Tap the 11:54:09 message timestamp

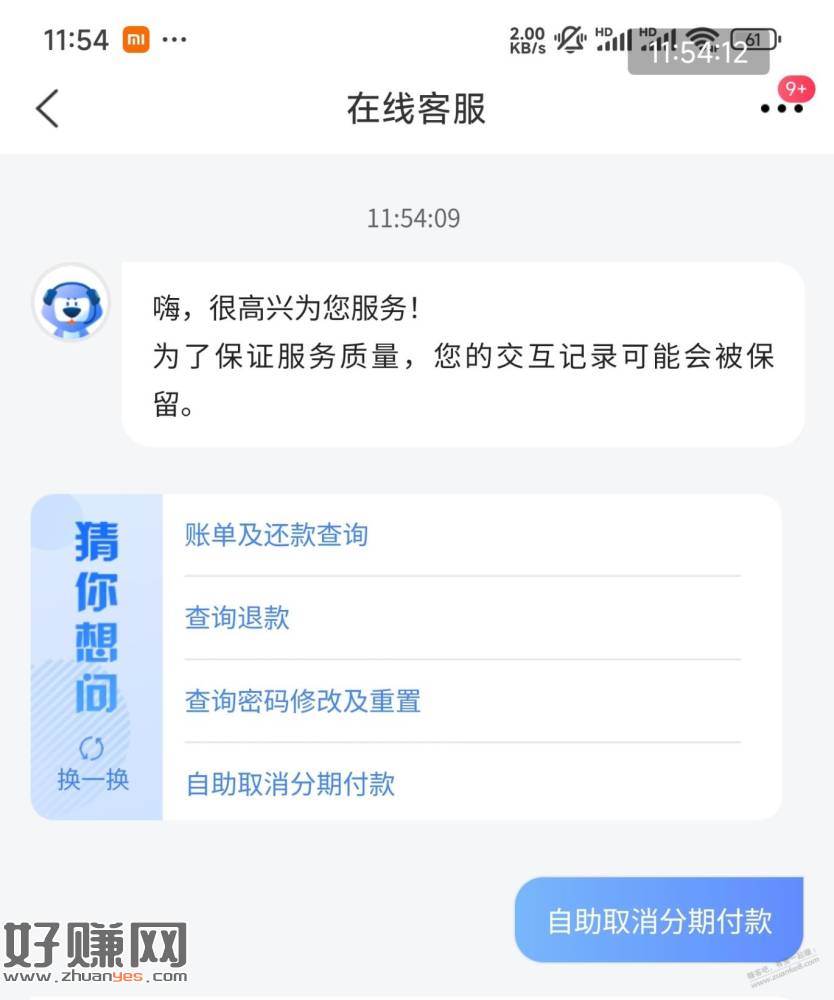point(416,217)
